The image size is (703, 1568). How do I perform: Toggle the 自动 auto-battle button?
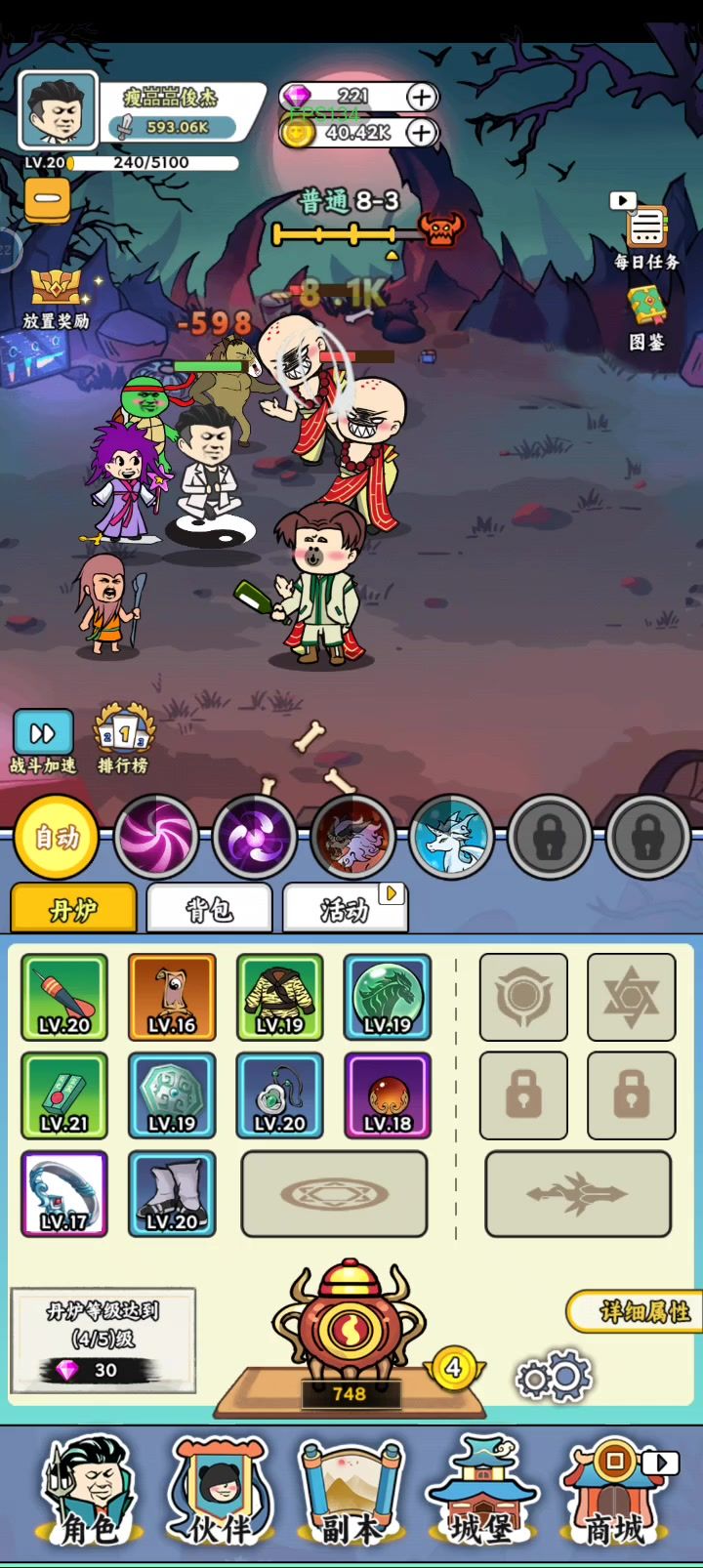57,837
